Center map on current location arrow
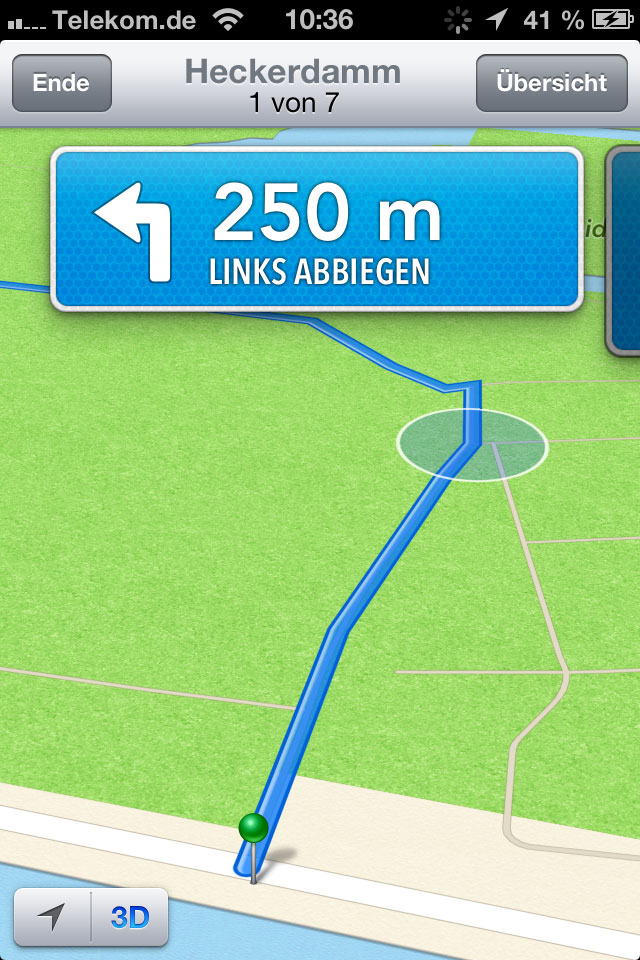 (x=52, y=916)
